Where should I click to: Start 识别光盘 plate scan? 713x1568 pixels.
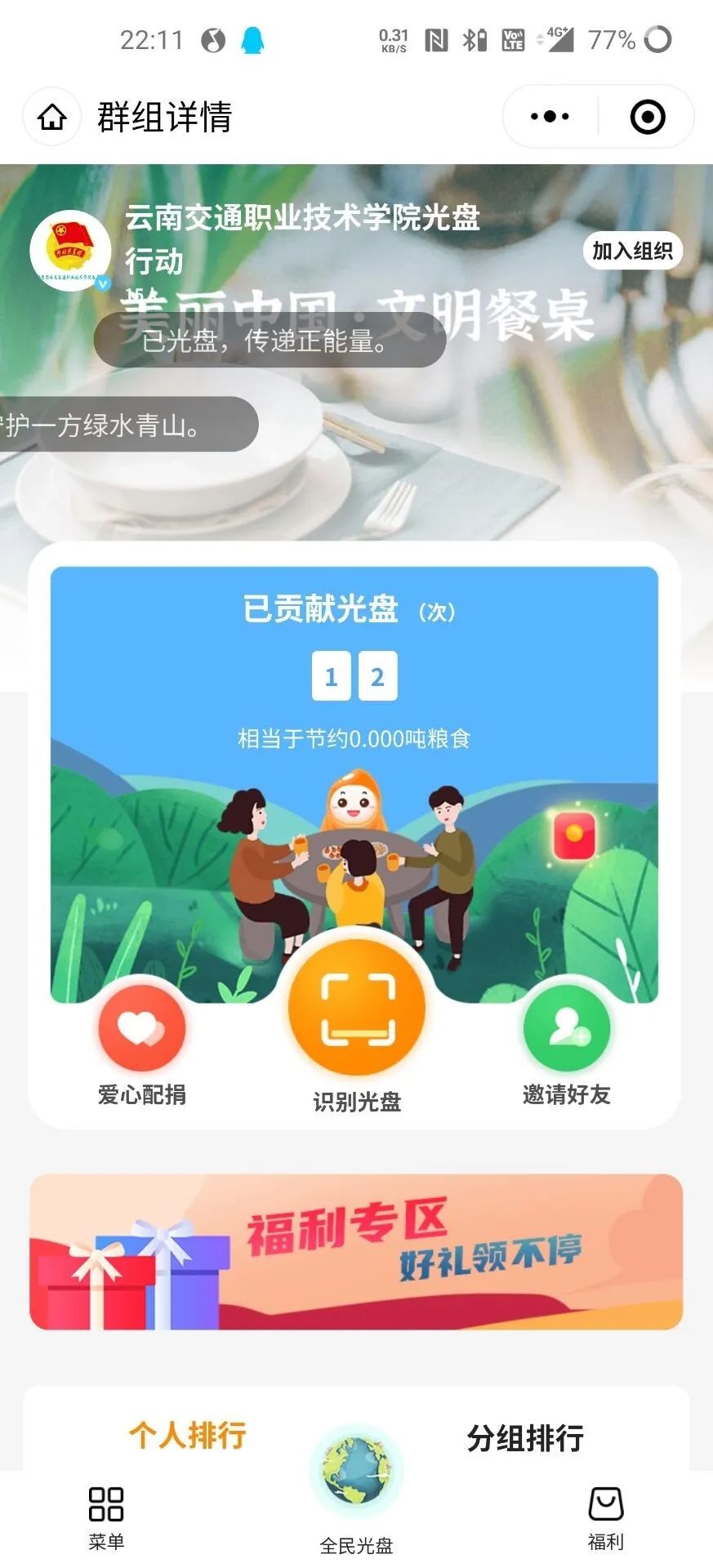(357, 1008)
